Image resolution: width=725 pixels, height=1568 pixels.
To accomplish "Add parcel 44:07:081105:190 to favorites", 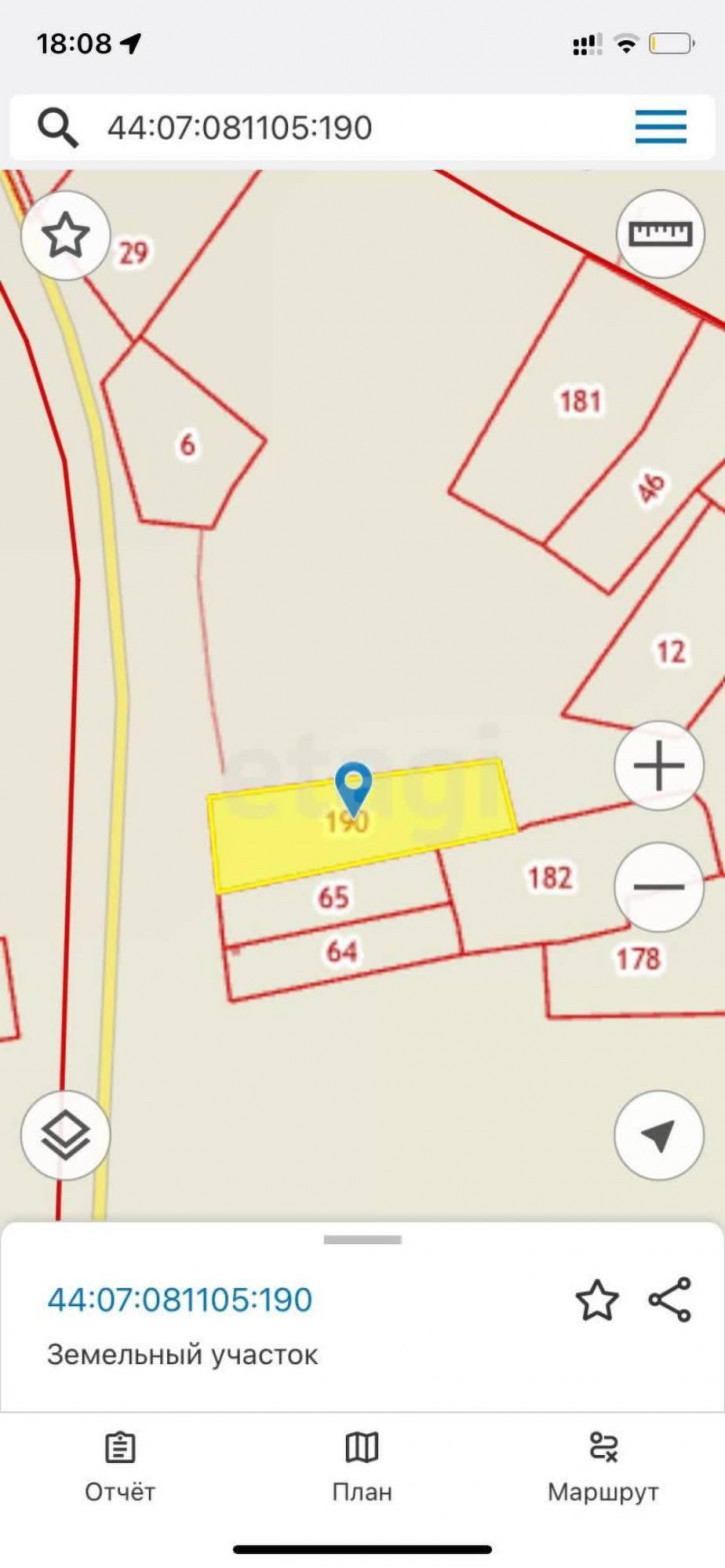I will [597, 1300].
